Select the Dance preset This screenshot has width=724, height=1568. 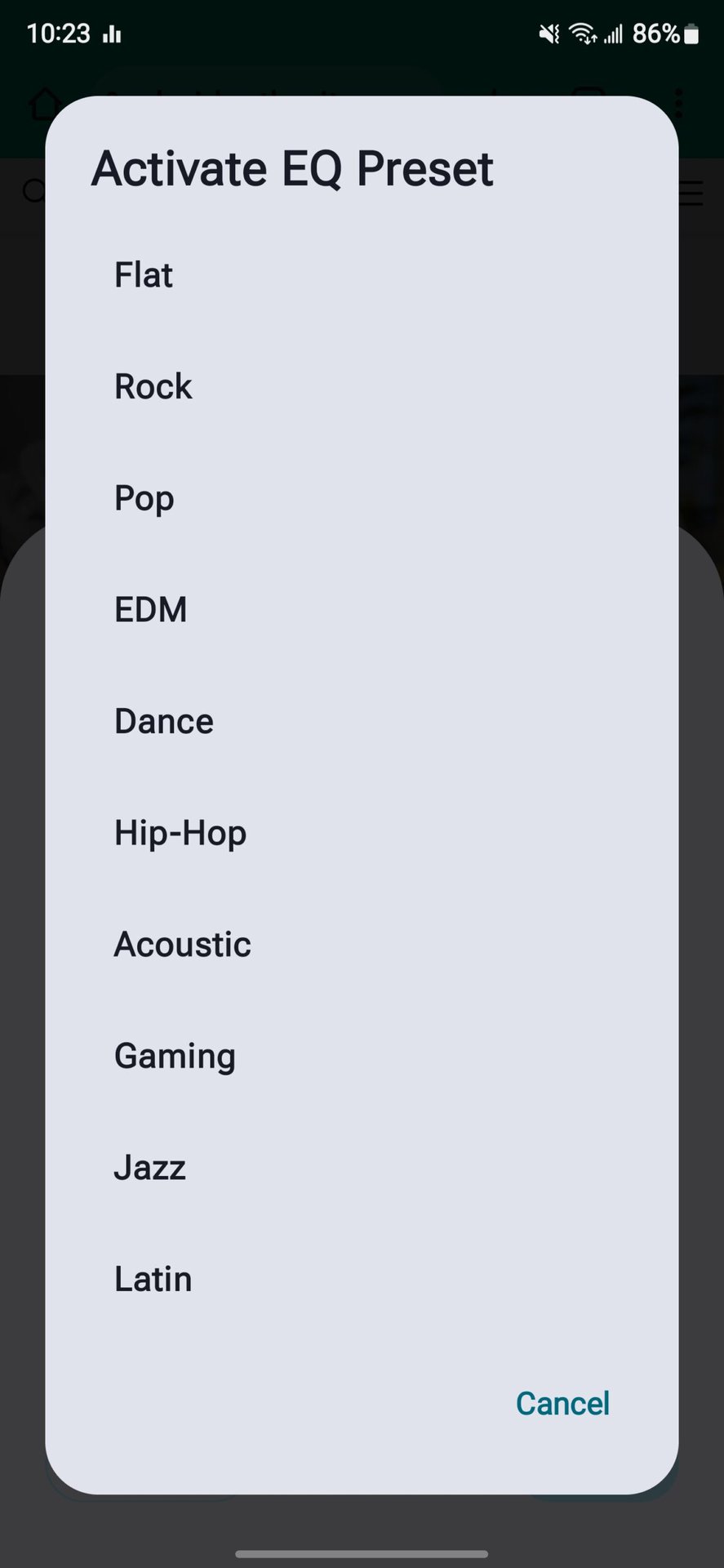(x=164, y=721)
